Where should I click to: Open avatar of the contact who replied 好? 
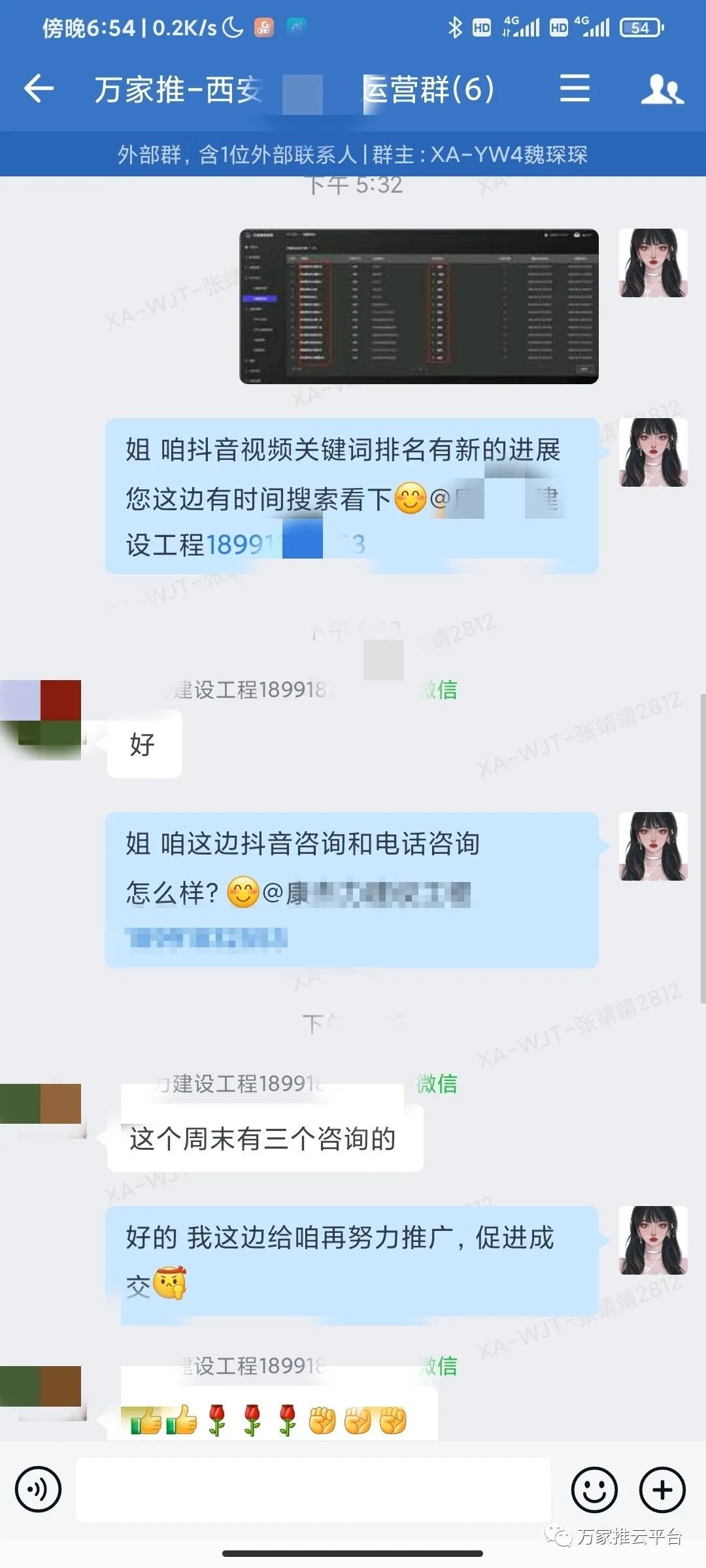(41, 719)
